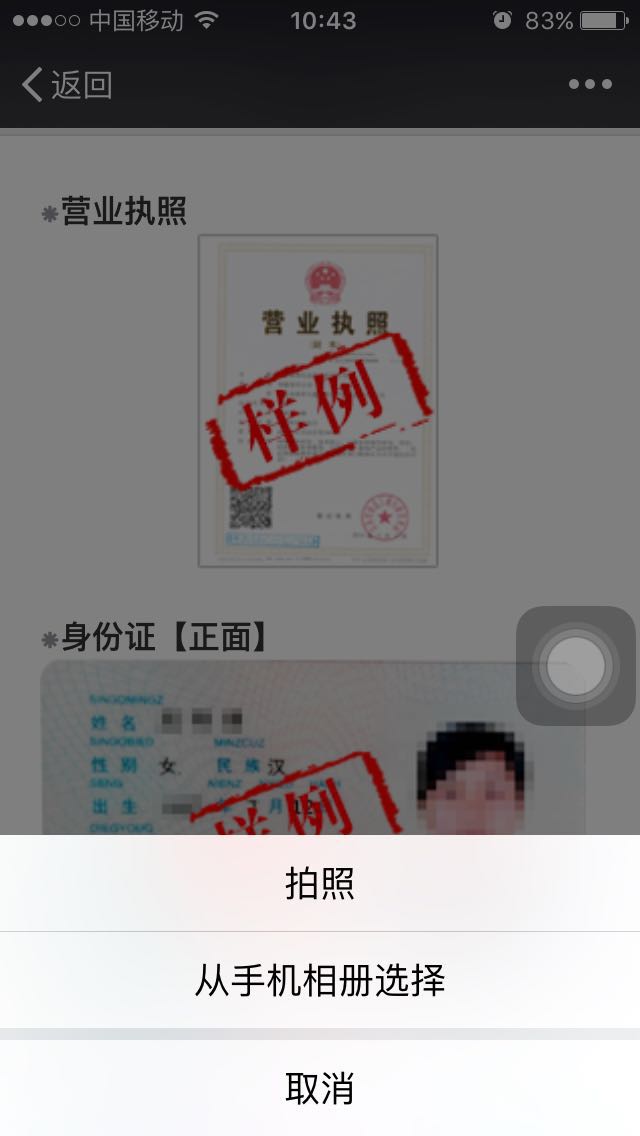This screenshot has height=1136, width=640.
Task: Dismiss the sheet with 取消
Action: (x=320, y=1088)
